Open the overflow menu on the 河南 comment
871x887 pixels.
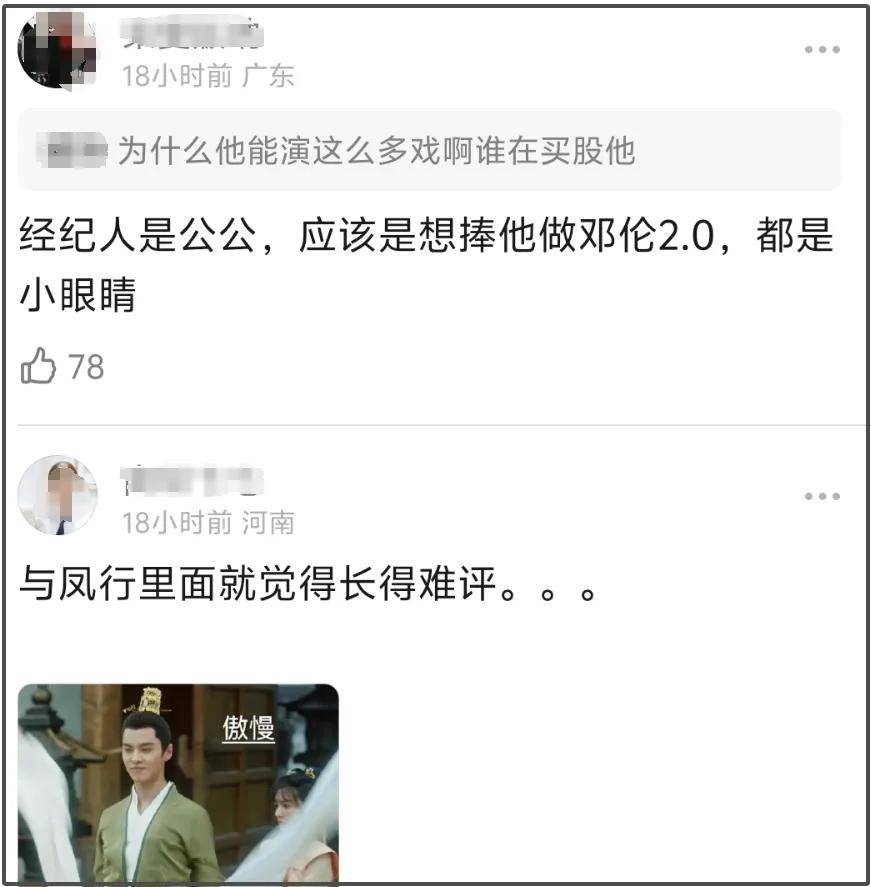(x=822, y=496)
